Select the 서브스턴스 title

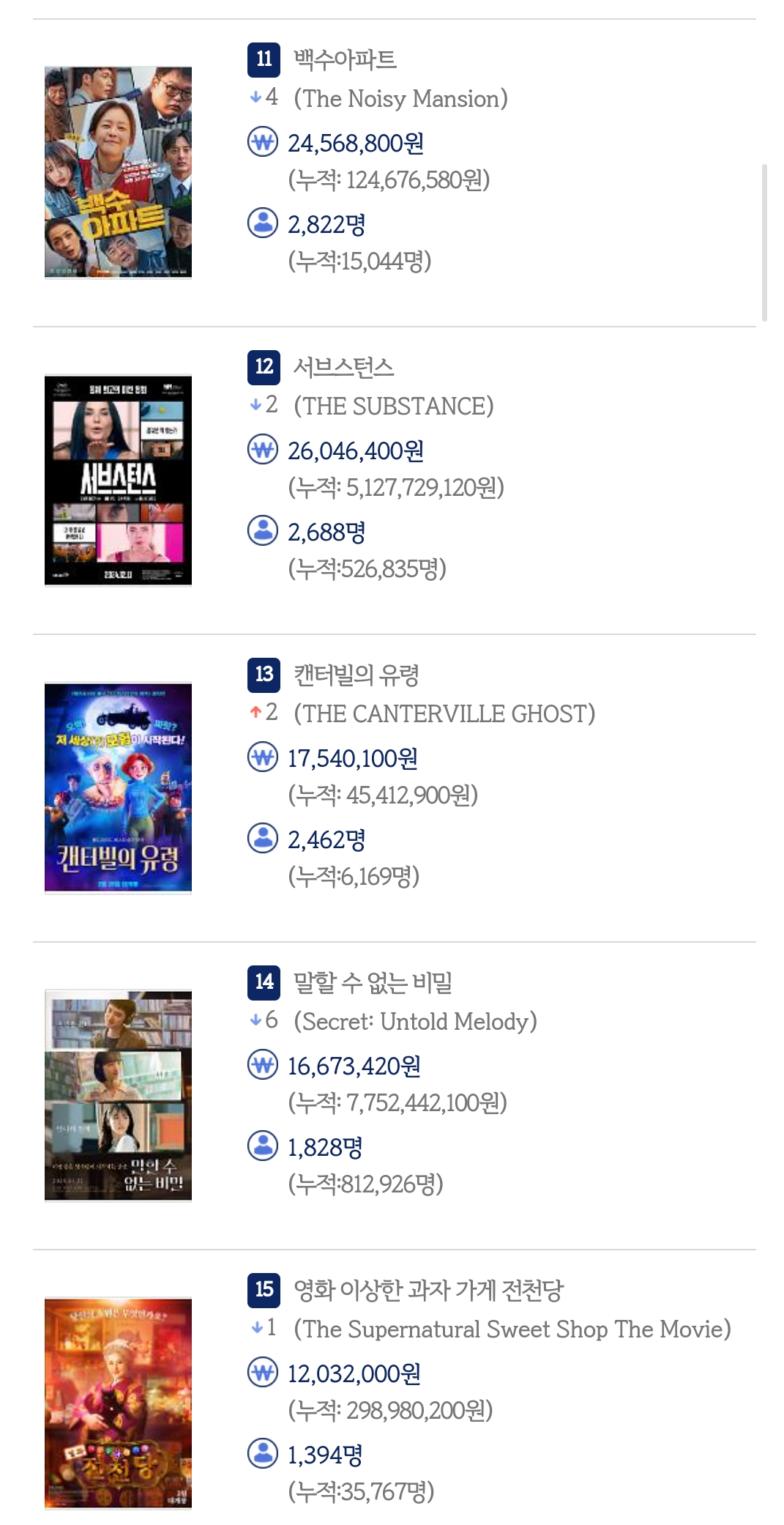(x=343, y=367)
